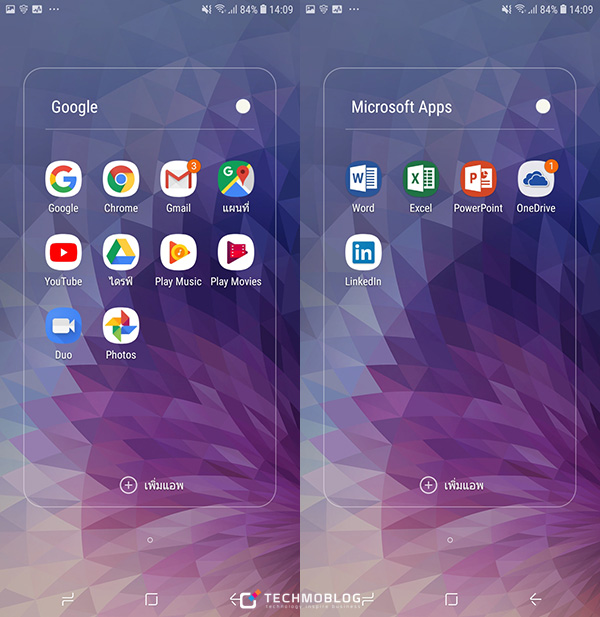
Task: Change the Google folder color
Action: tap(243, 106)
